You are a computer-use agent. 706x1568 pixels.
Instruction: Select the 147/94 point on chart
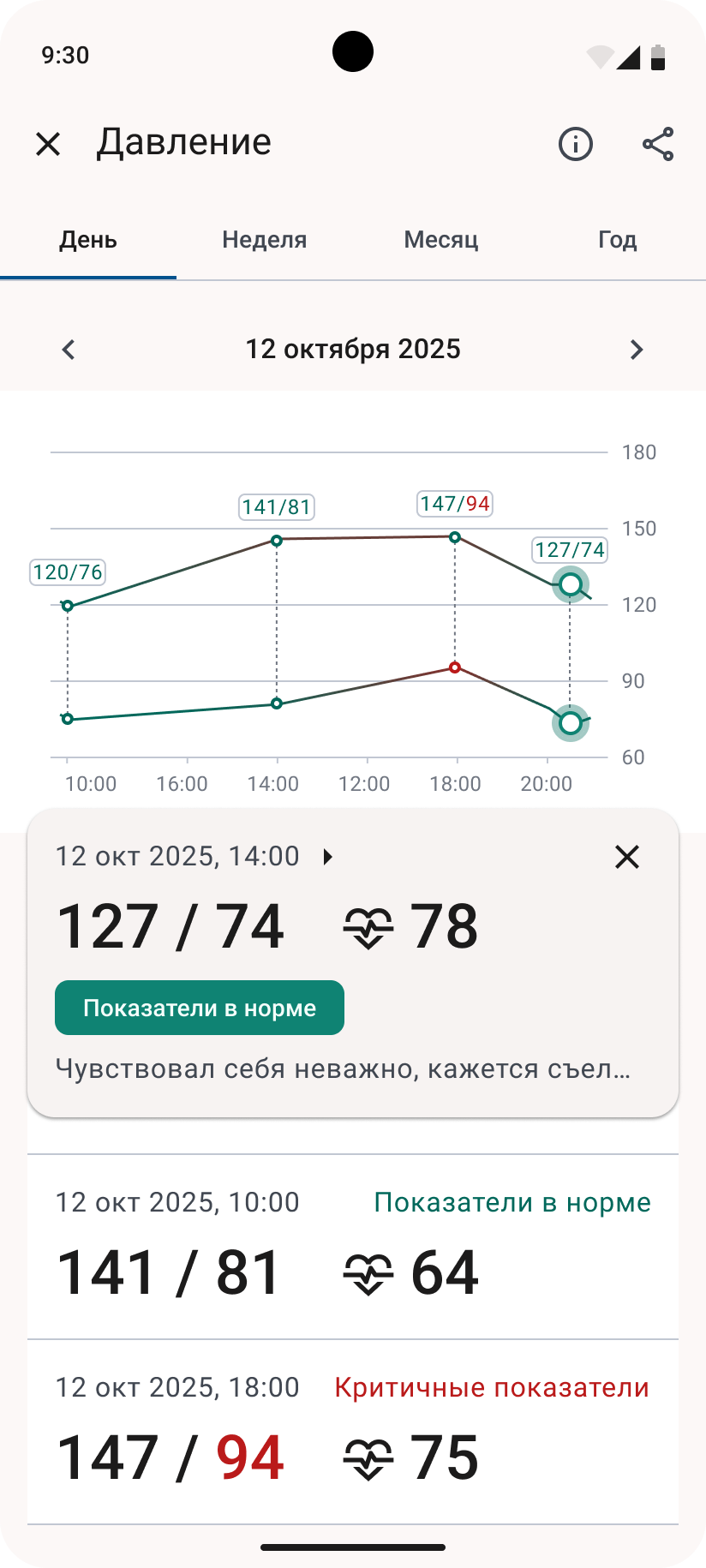(x=455, y=537)
